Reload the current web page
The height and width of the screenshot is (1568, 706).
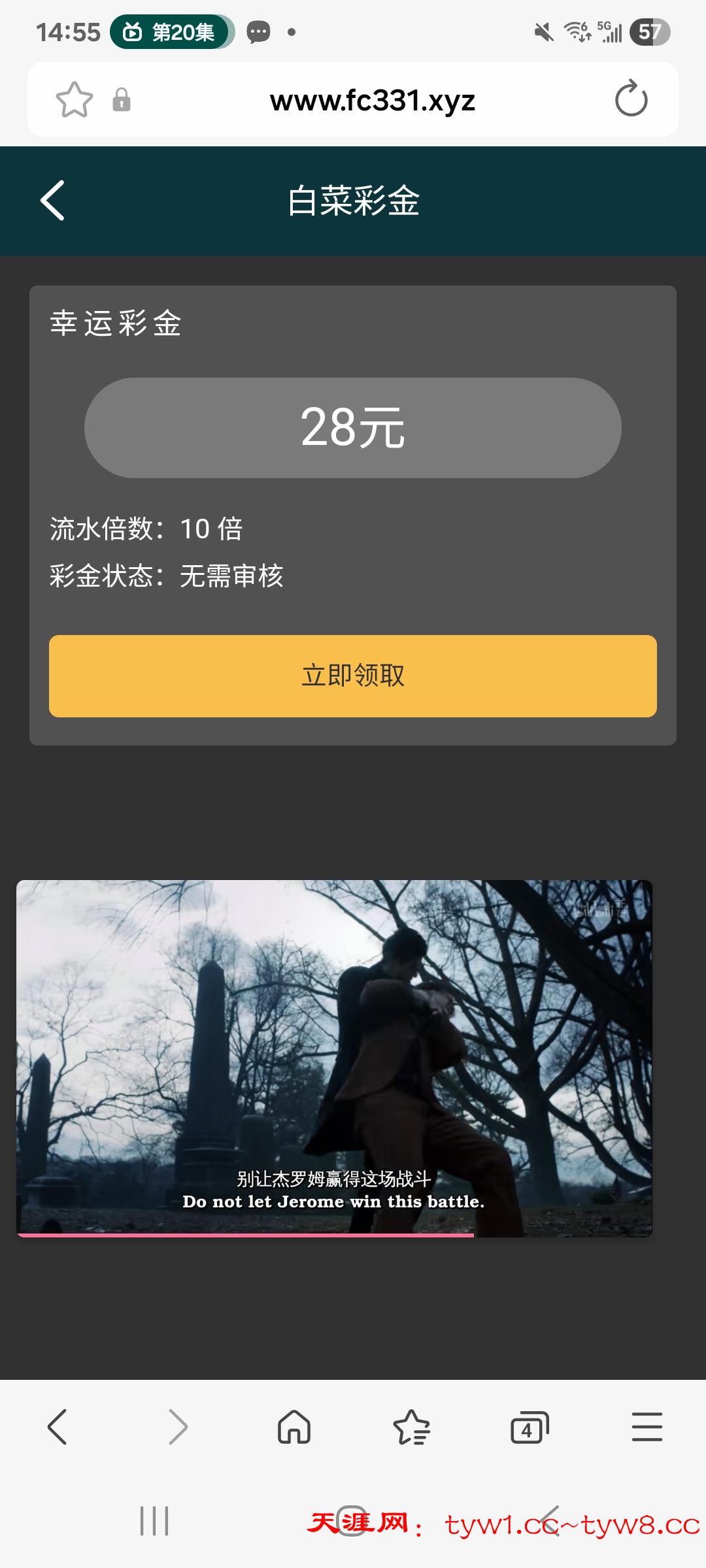click(631, 99)
